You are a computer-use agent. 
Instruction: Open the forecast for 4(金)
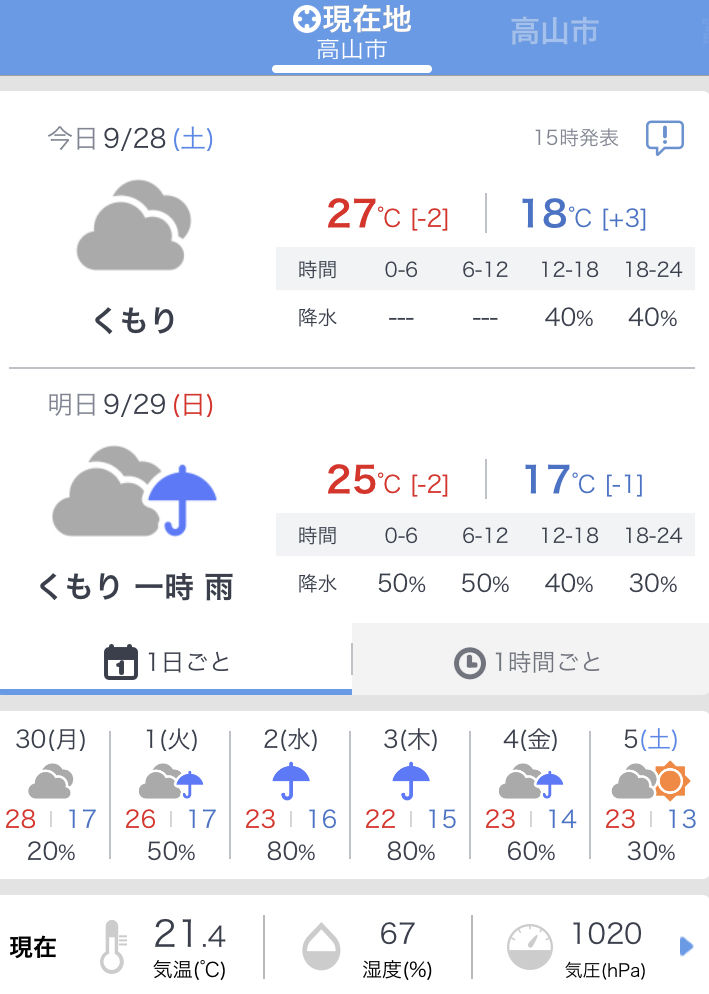531,795
